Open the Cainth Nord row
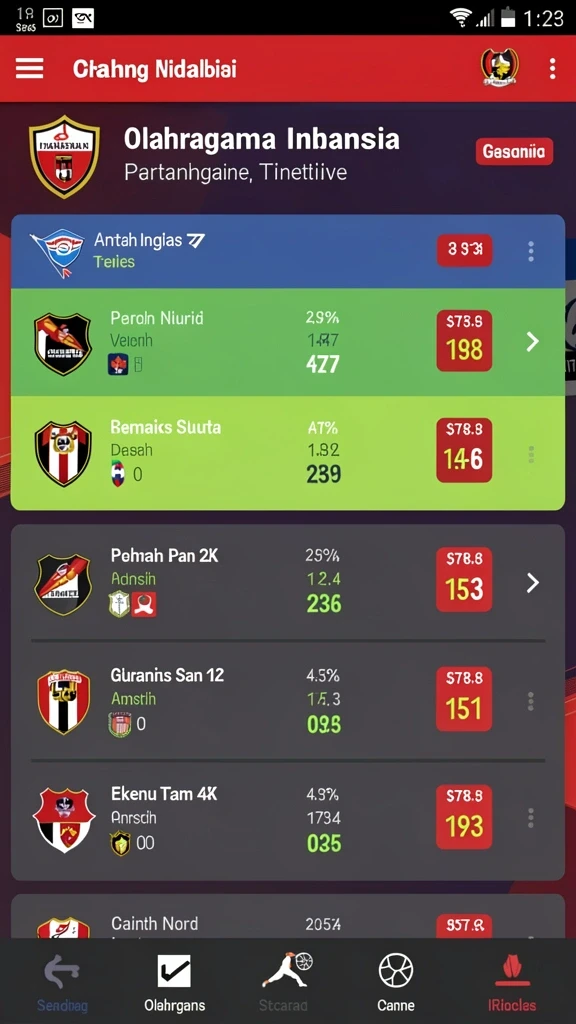Image resolution: width=576 pixels, height=1024 pixels. point(288,917)
